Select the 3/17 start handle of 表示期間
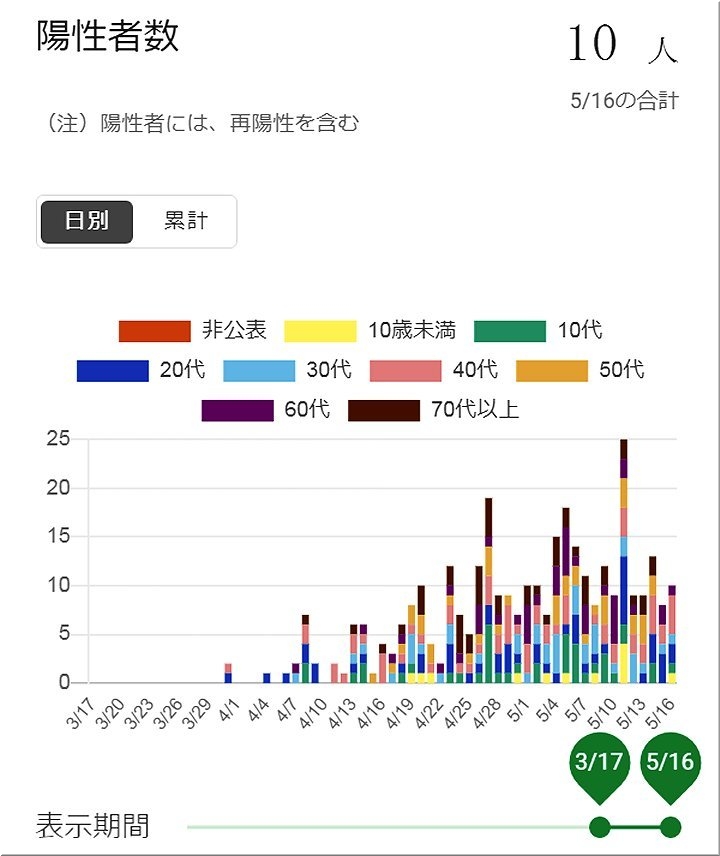This screenshot has height=856, width=720. [599, 827]
